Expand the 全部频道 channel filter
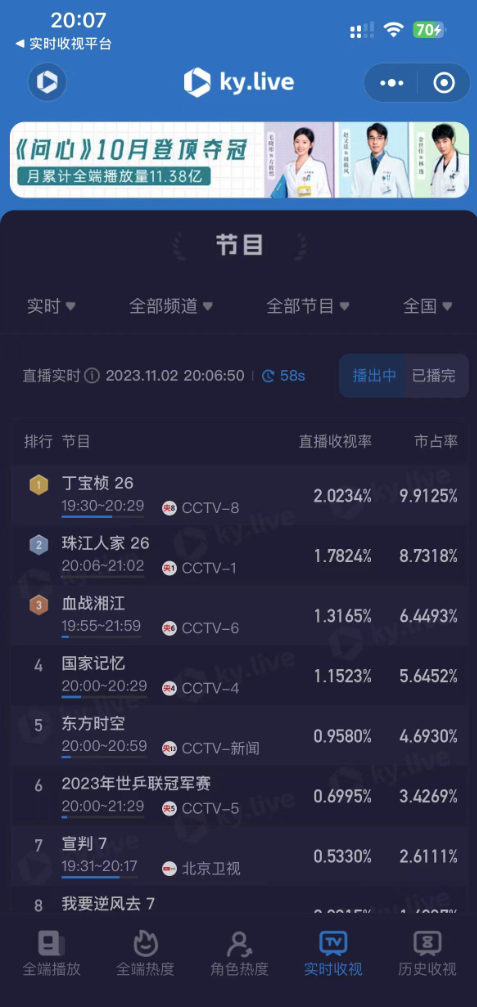This screenshot has width=477, height=1007. coord(171,306)
